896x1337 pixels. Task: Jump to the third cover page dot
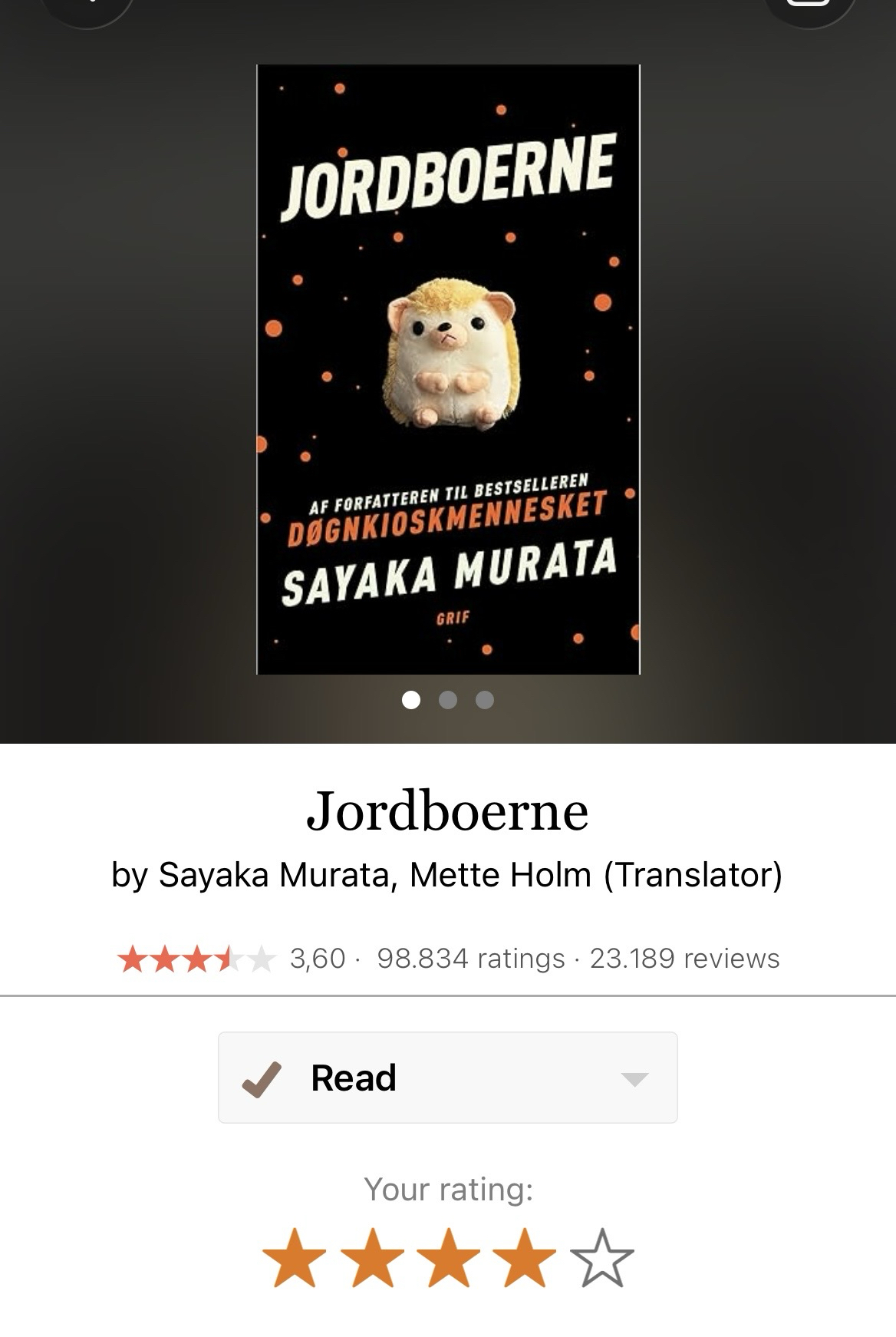[x=485, y=700]
